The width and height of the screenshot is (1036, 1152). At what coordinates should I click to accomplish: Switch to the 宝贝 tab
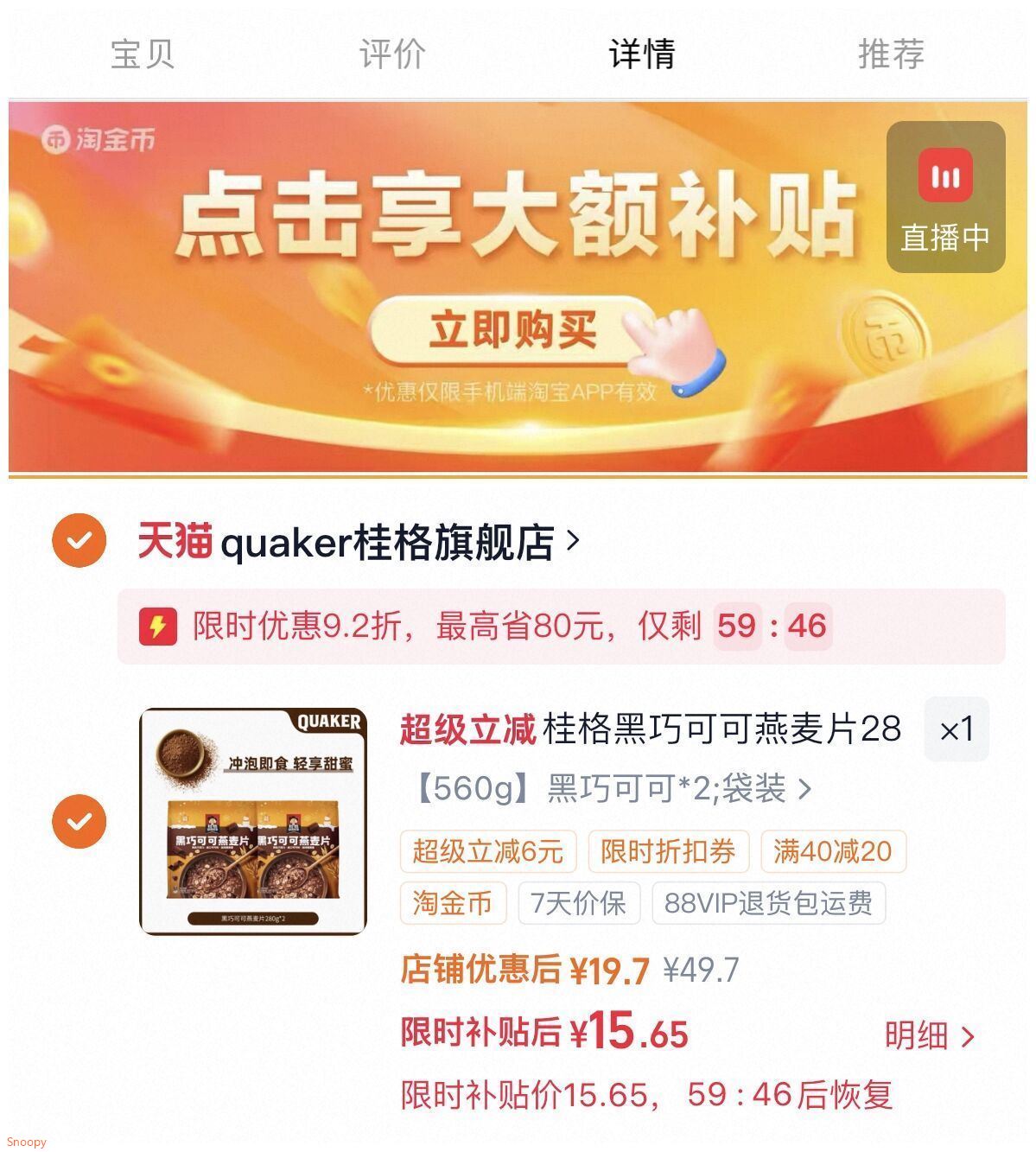coord(143,54)
